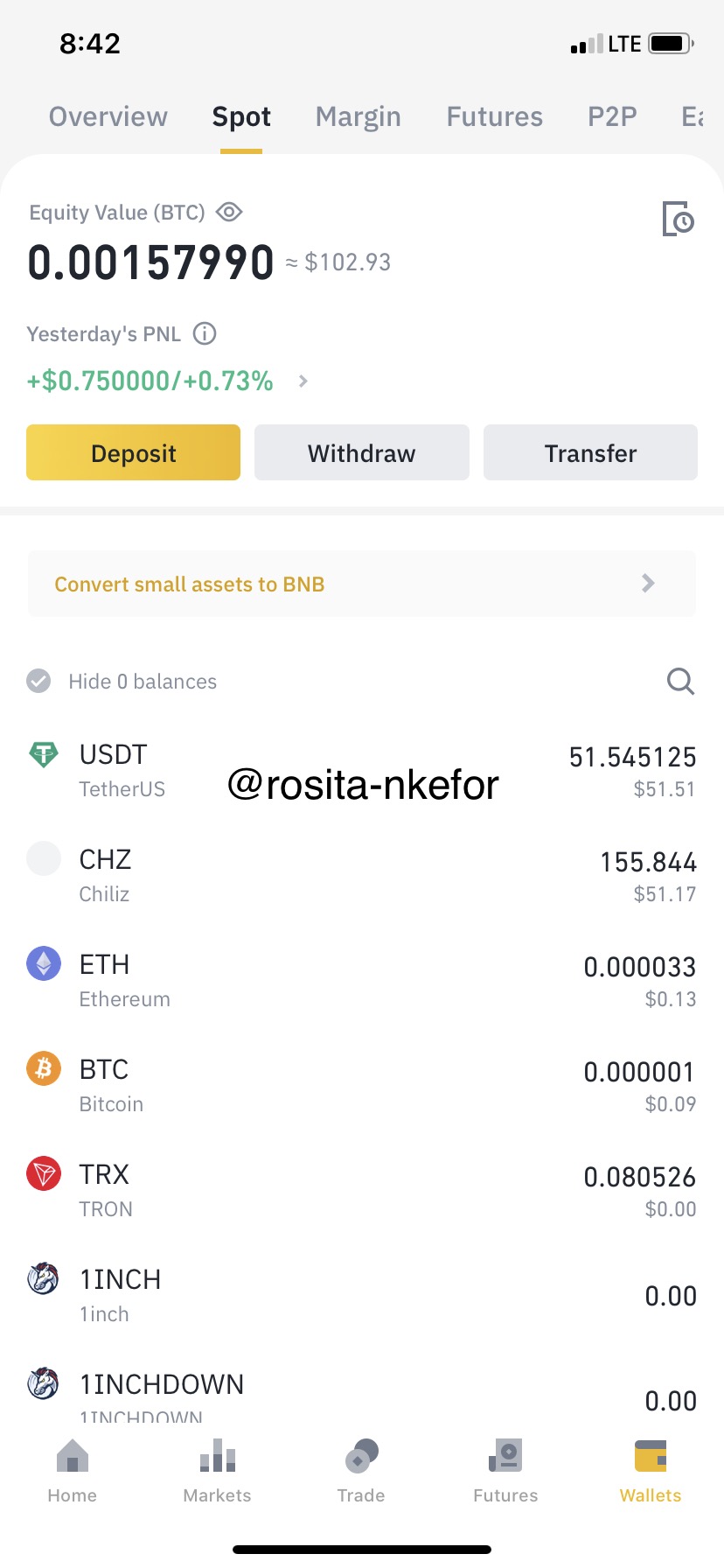Image resolution: width=724 pixels, height=1568 pixels.
Task: Toggle the Hide 0 balances checkbox
Action: click(38, 681)
